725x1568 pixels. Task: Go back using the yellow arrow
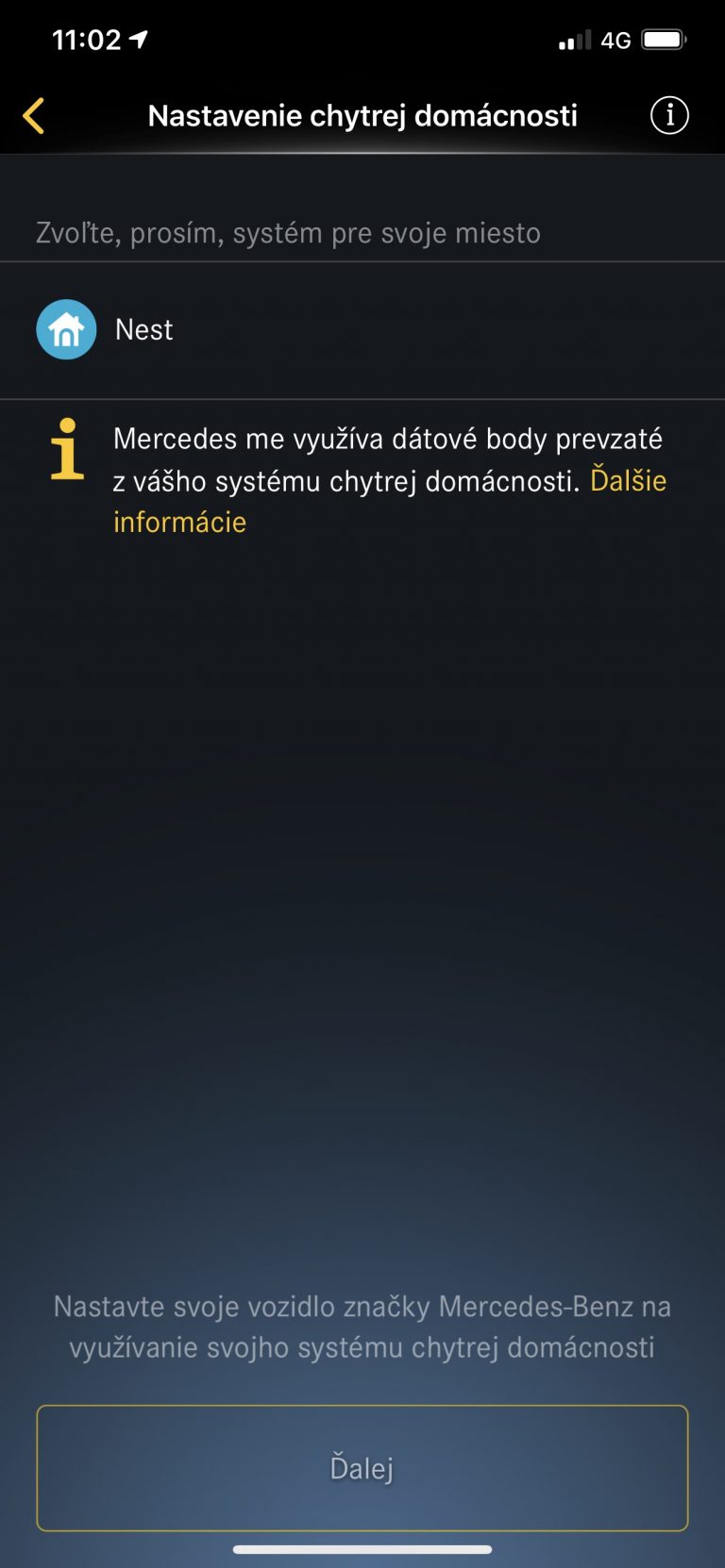[x=34, y=116]
